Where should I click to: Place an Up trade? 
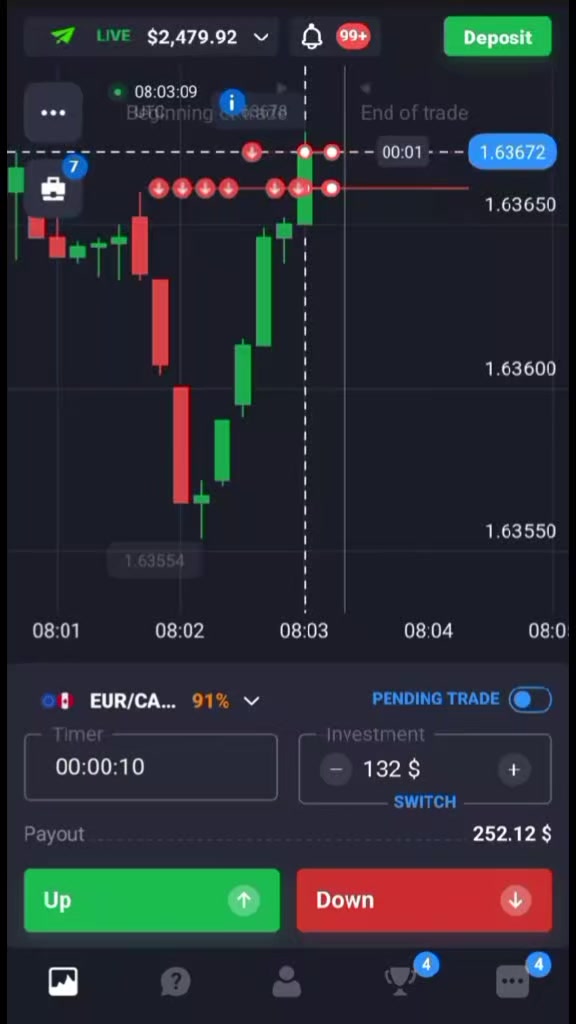[152, 900]
